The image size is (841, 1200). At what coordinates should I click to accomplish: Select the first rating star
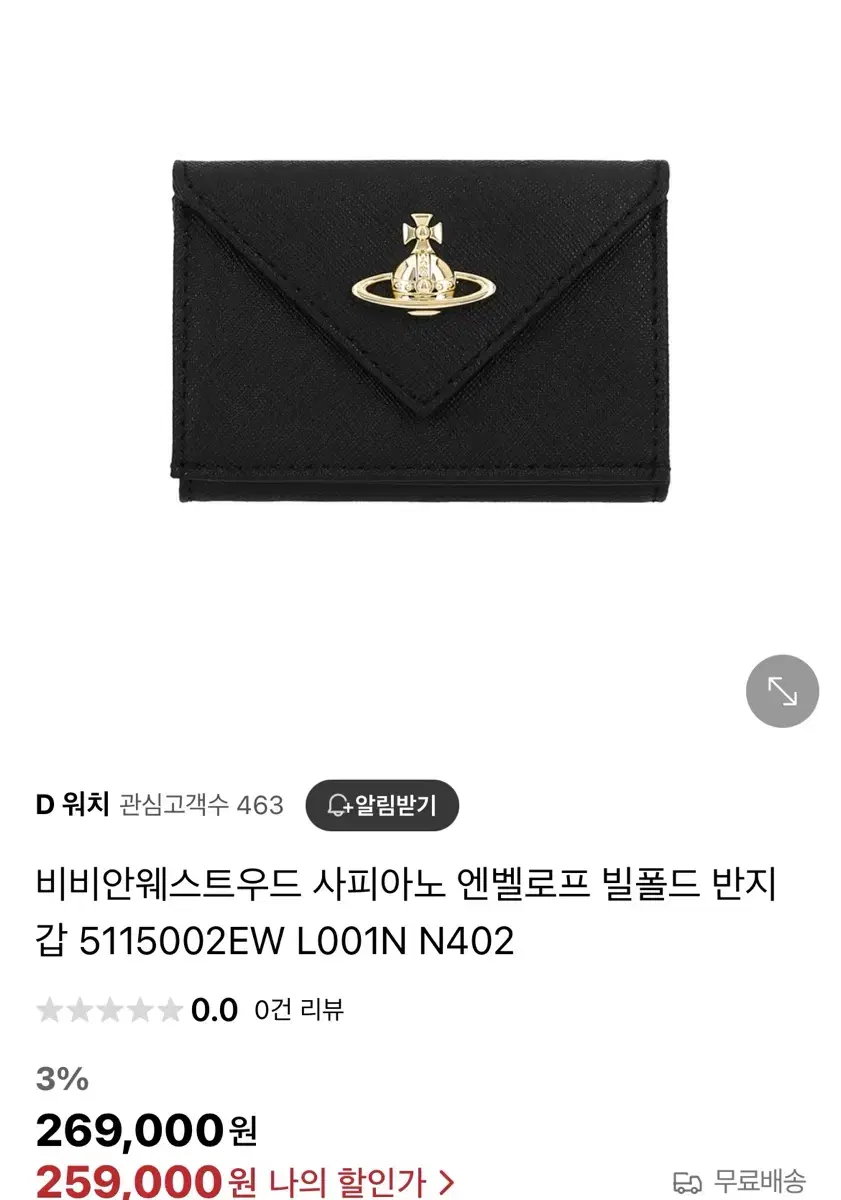[x=46, y=1010]
